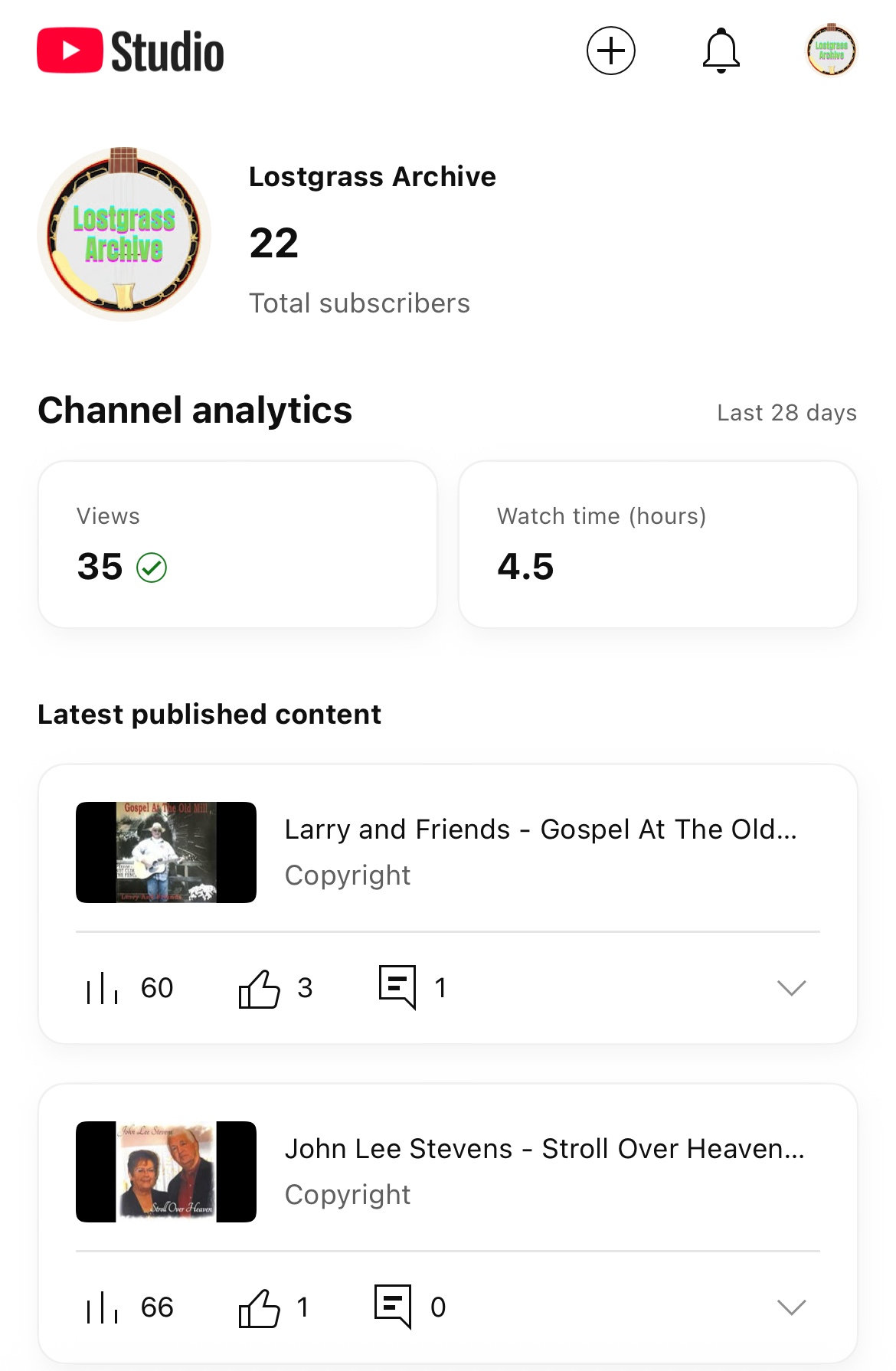This screenshot has height=1371, width=896.
Task: Open the notifications bell
Action: click(x=721, y=51)
